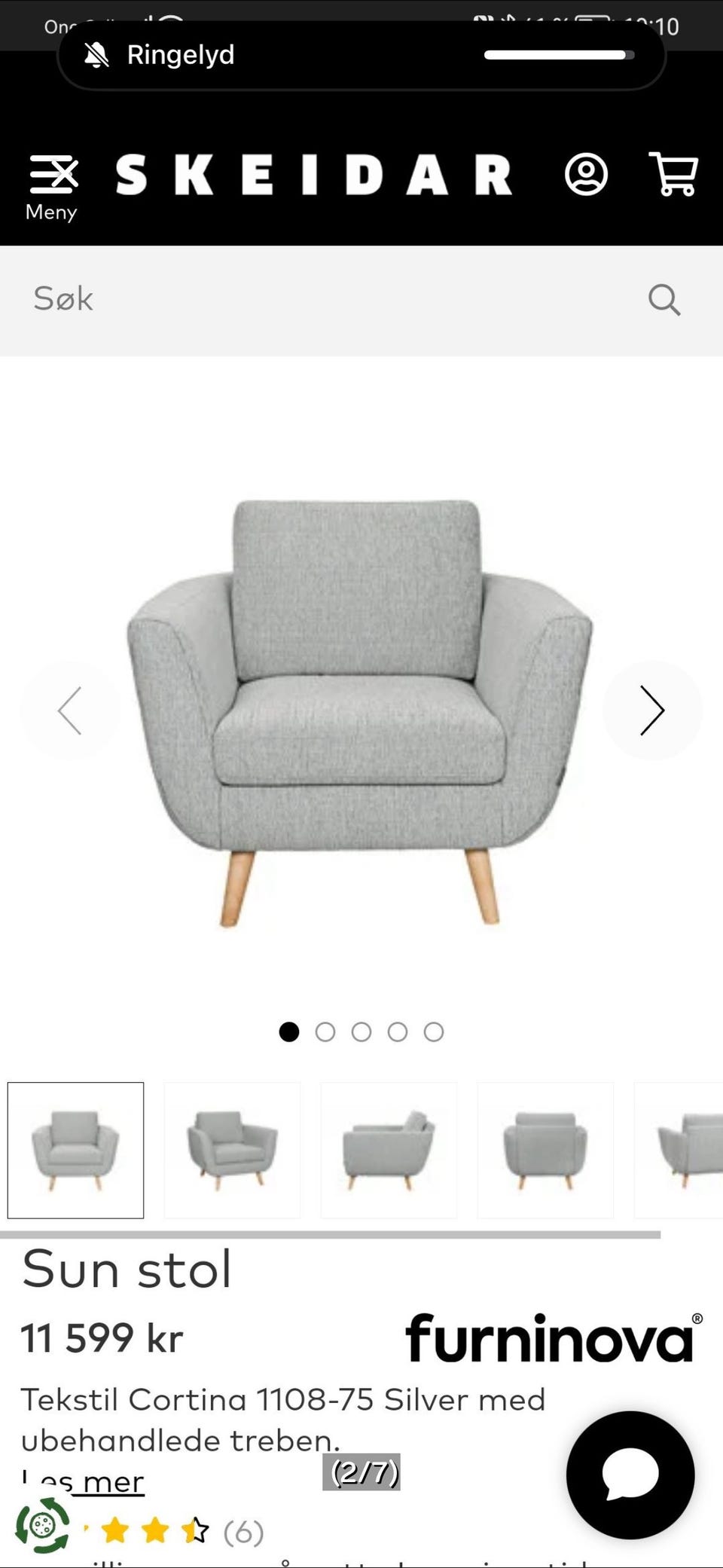Open the chat support bubble
Viewport: 723px width, 1568px height.
(630, 1474)
